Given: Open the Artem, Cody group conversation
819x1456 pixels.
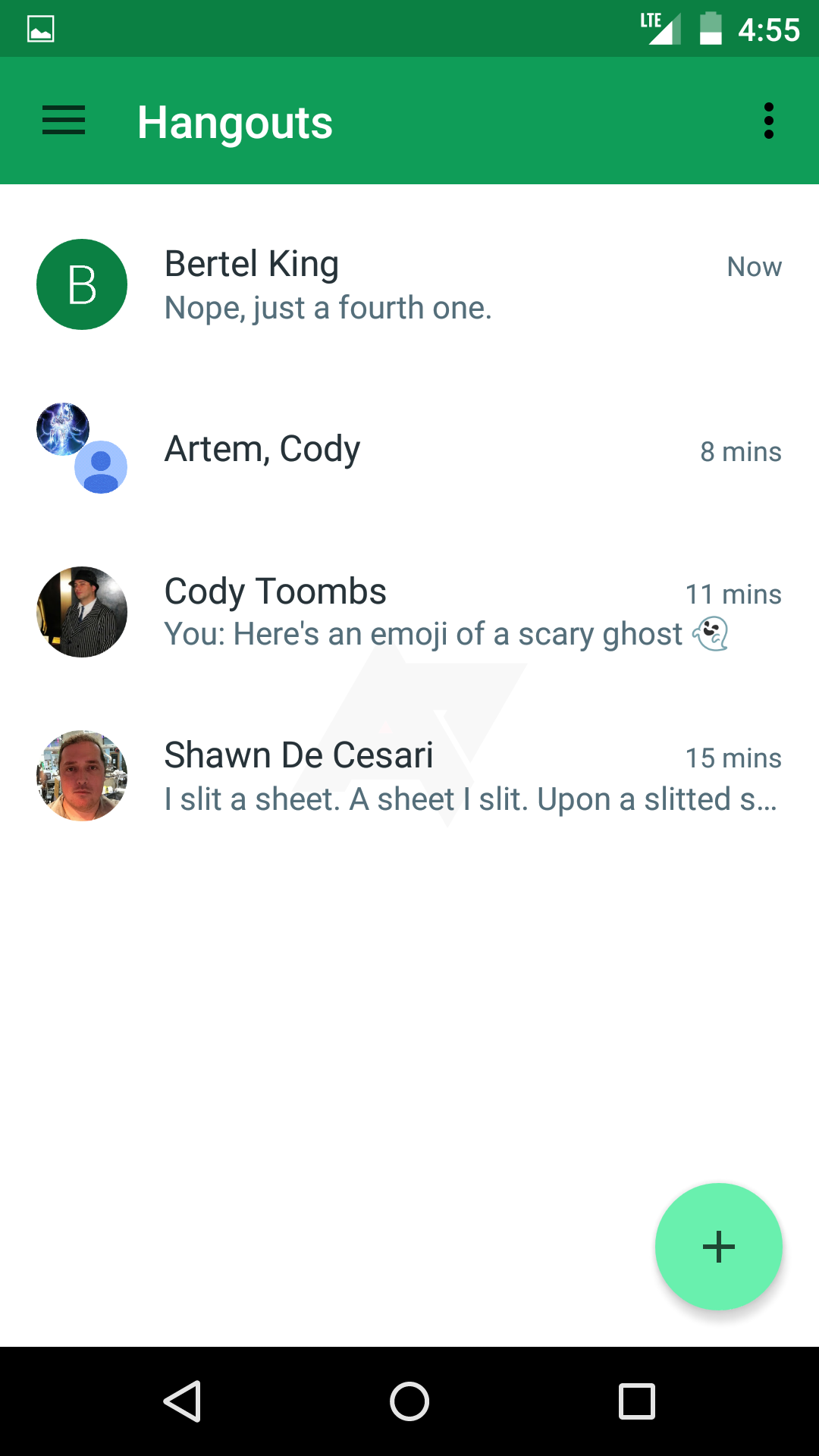Looking at the screenshot, I should [x=409, y=449].
